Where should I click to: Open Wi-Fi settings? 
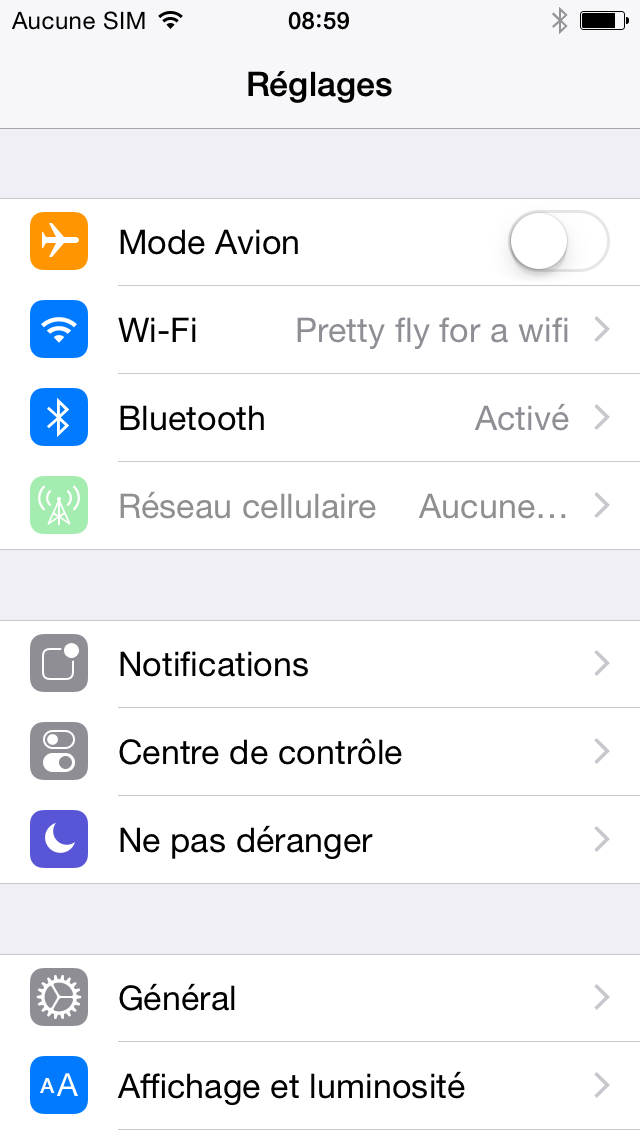tap(320, 330)
